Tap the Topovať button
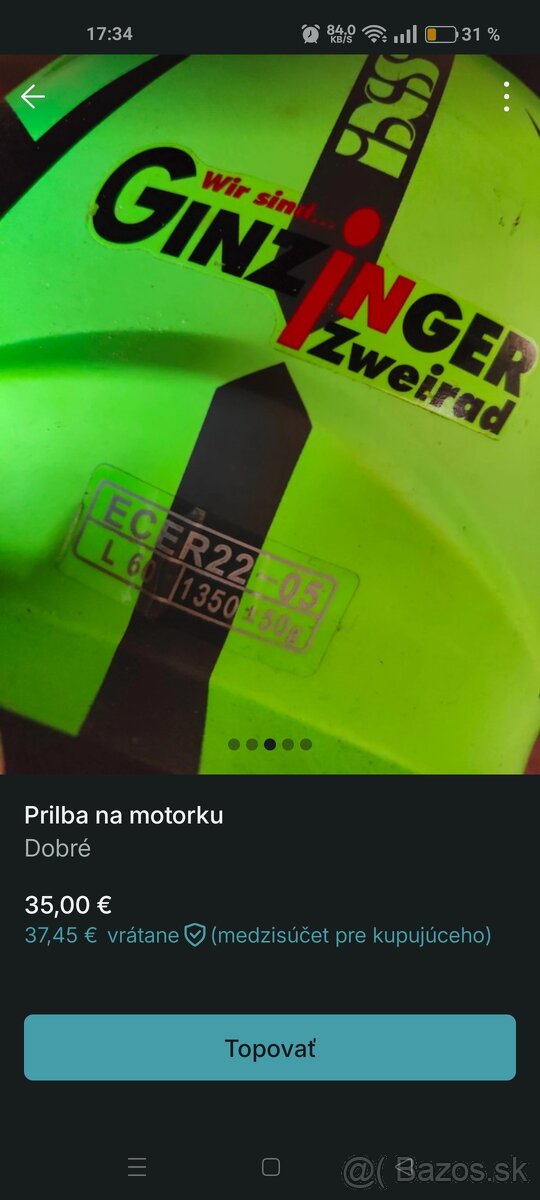This screenshot has height=1200, width=540. tap(270, 1048)
